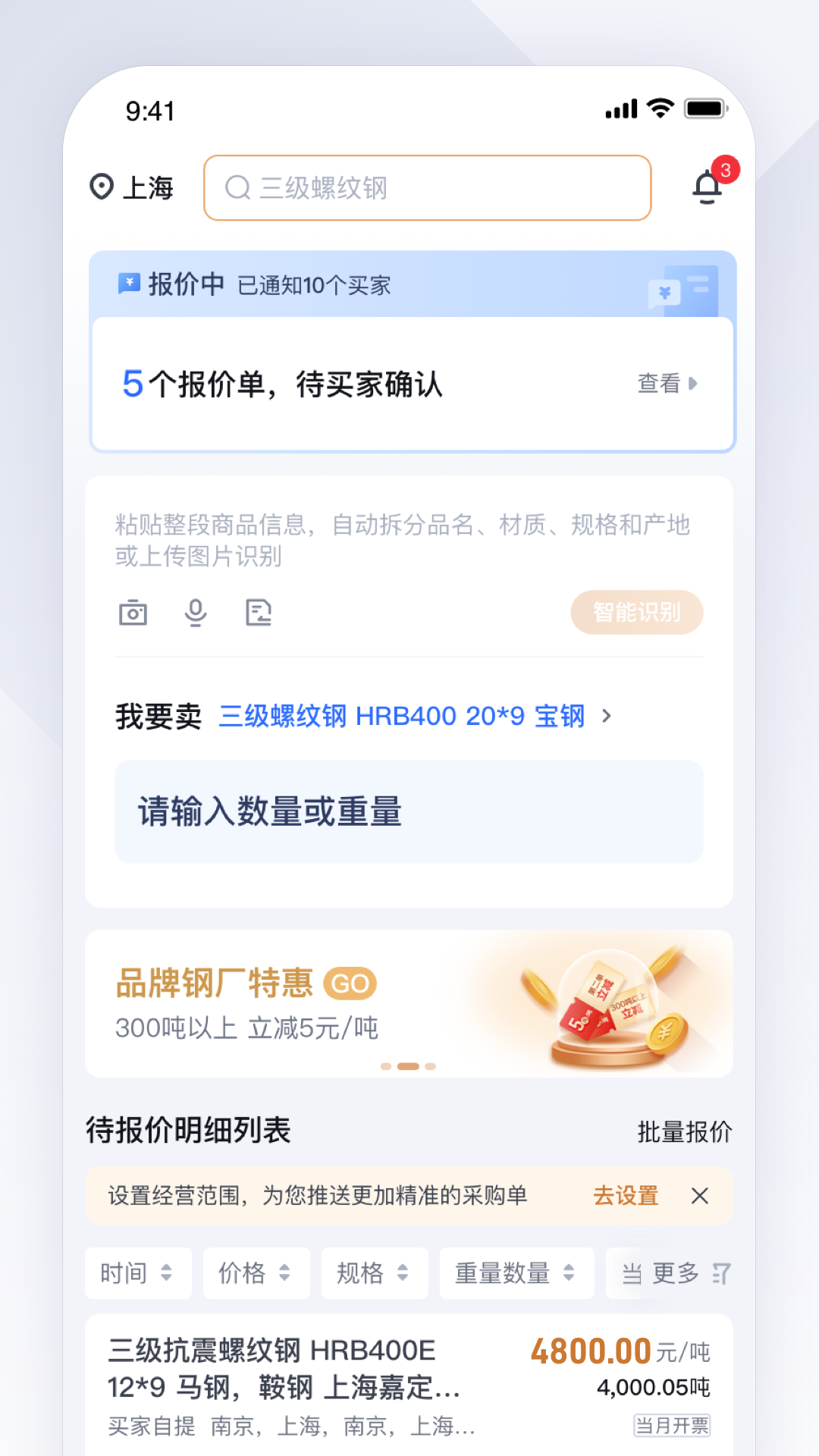Go to 去设置 for business scope

pyautogui.click(x=626, y=1196)
